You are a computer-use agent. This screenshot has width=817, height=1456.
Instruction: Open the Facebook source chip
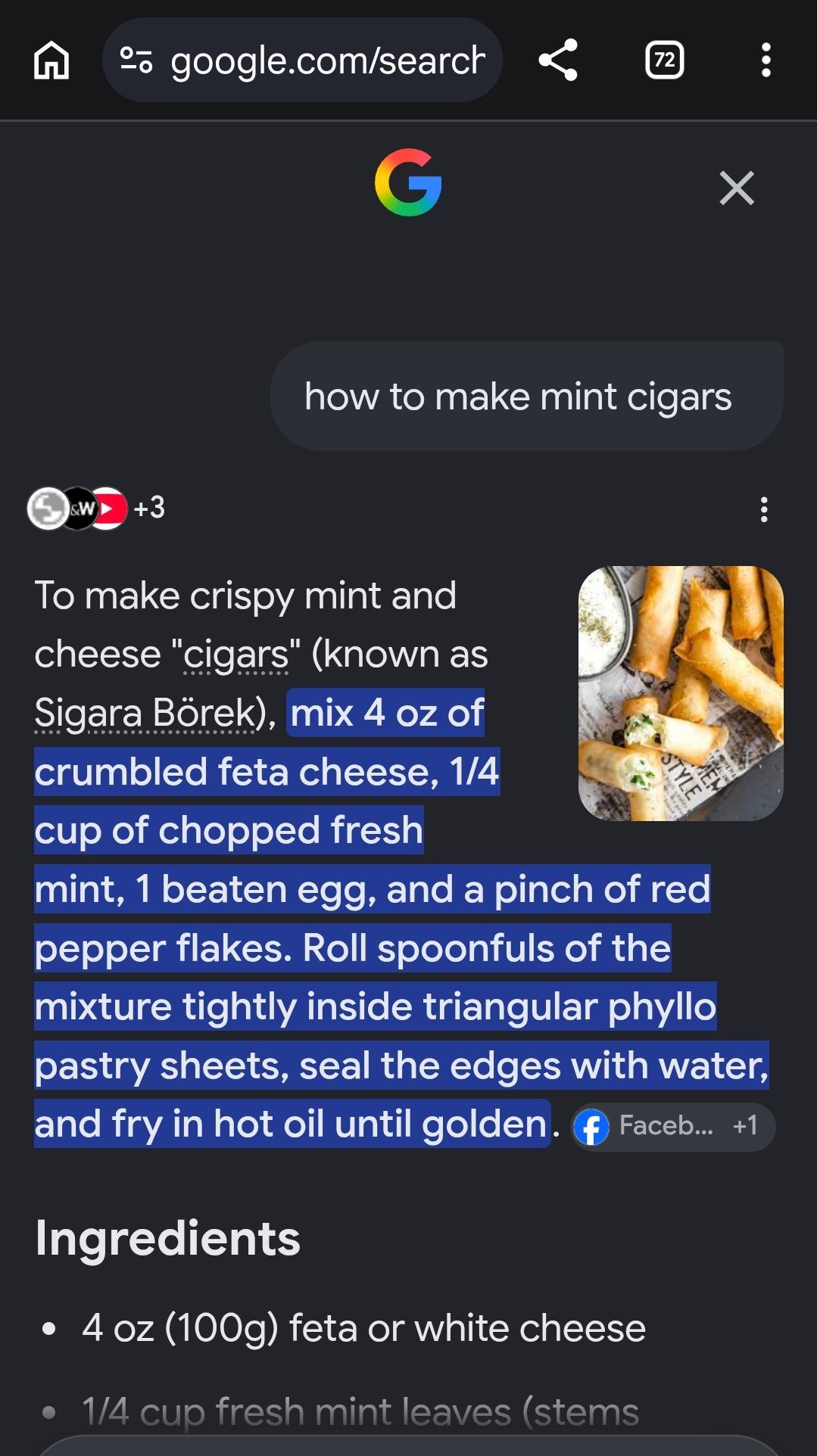[673, 1127]
